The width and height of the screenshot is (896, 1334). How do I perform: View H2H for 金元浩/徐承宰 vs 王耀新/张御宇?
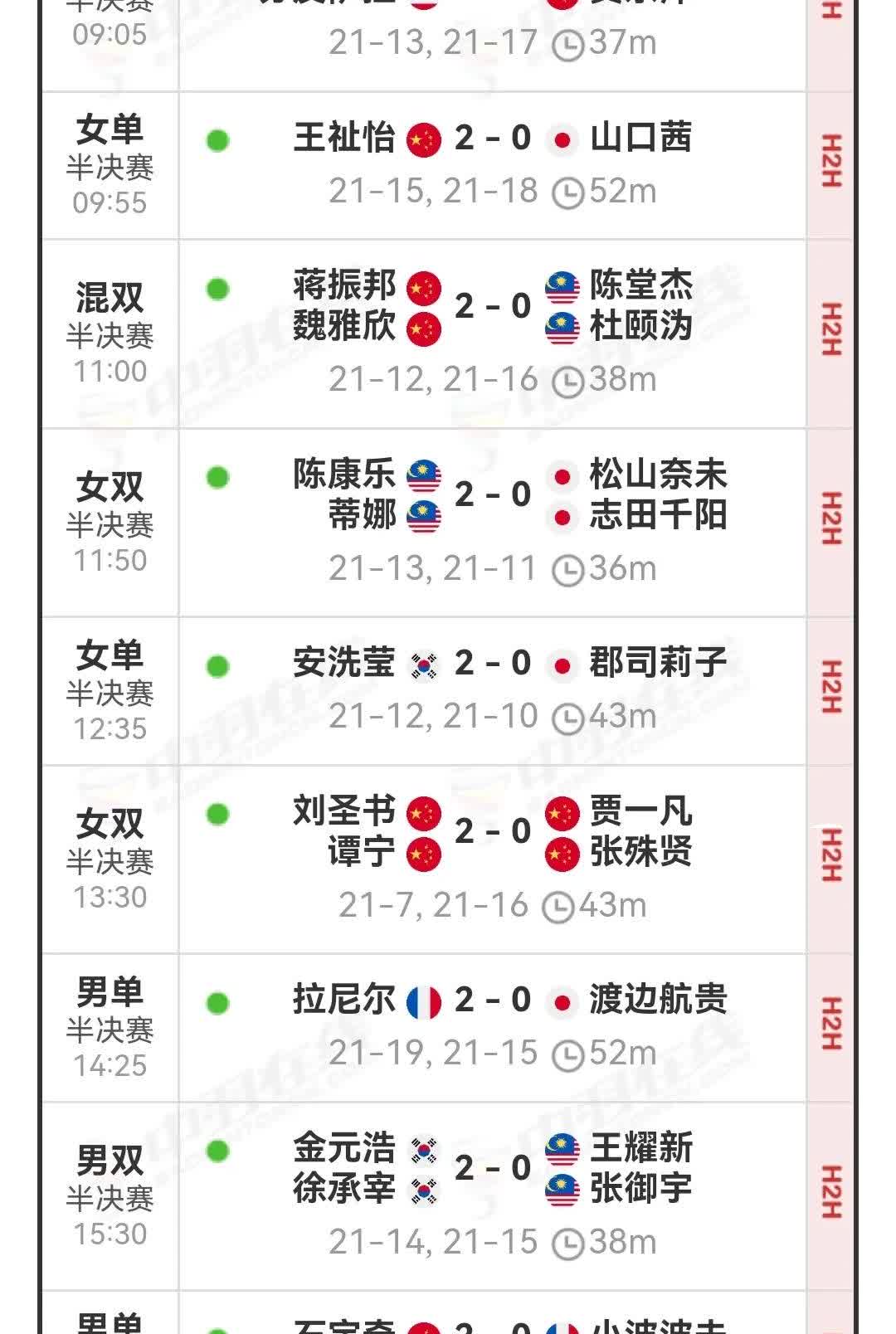(x=830, y=1196)
